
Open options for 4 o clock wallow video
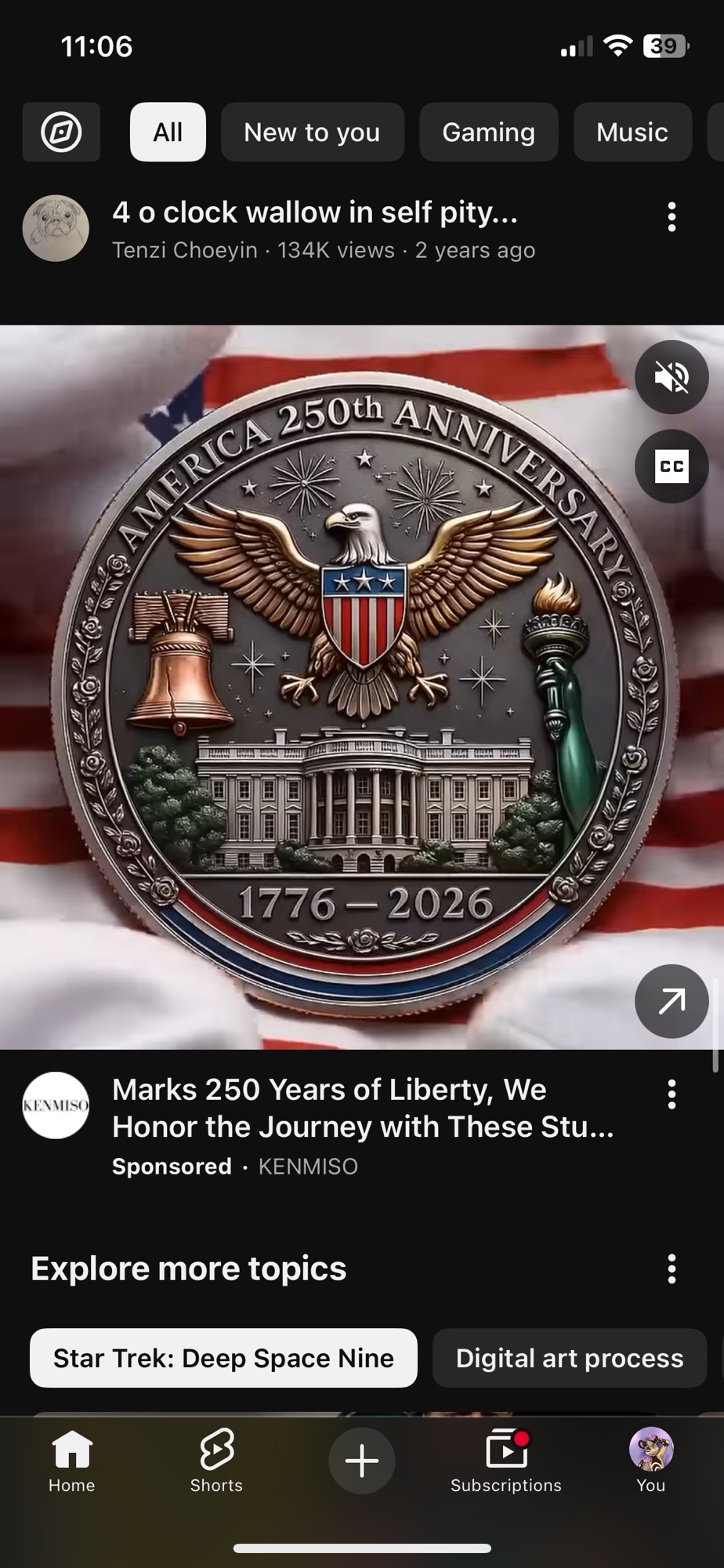point(672,217)
